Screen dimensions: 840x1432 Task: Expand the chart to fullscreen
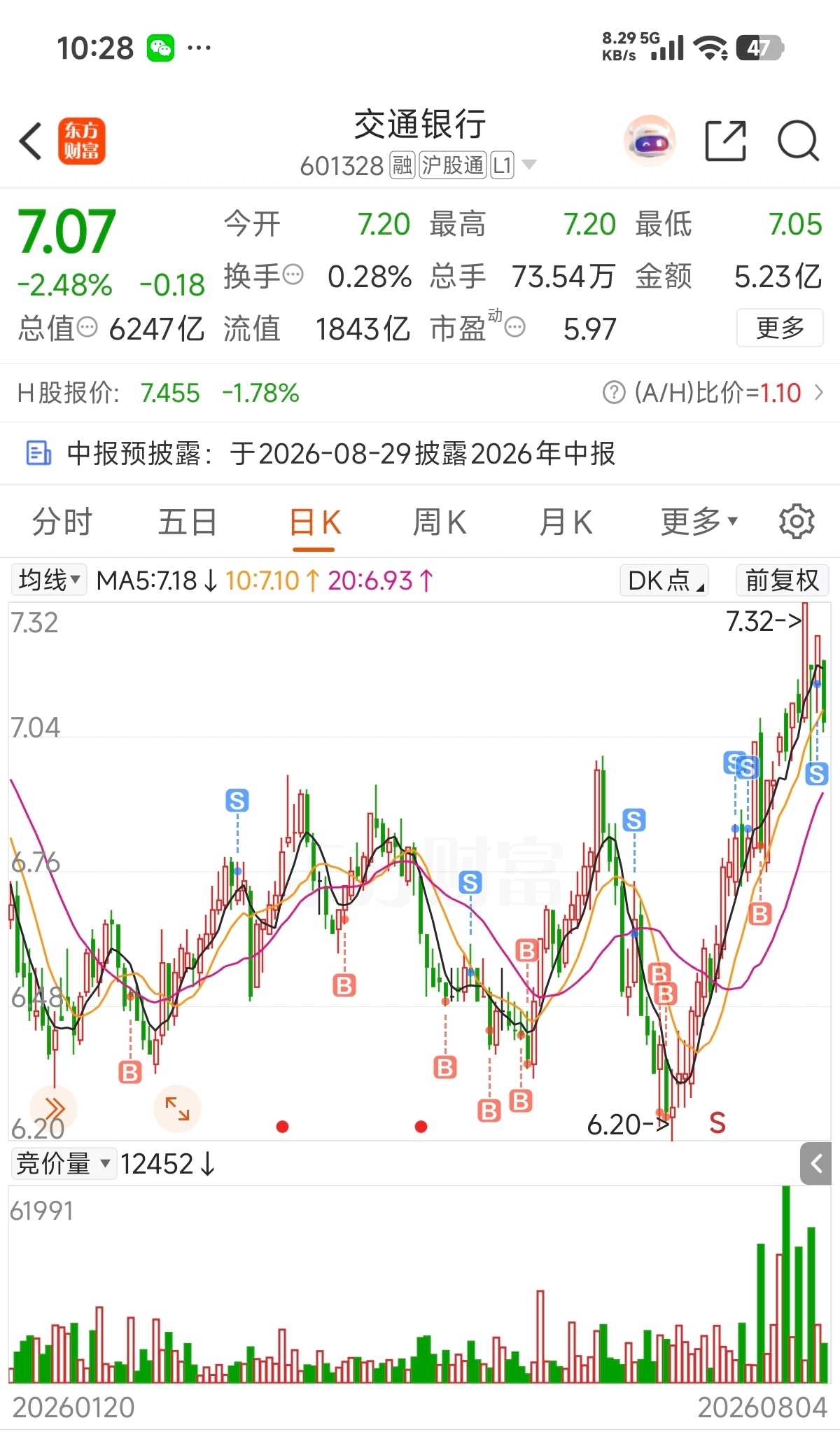pos(177,1108)
